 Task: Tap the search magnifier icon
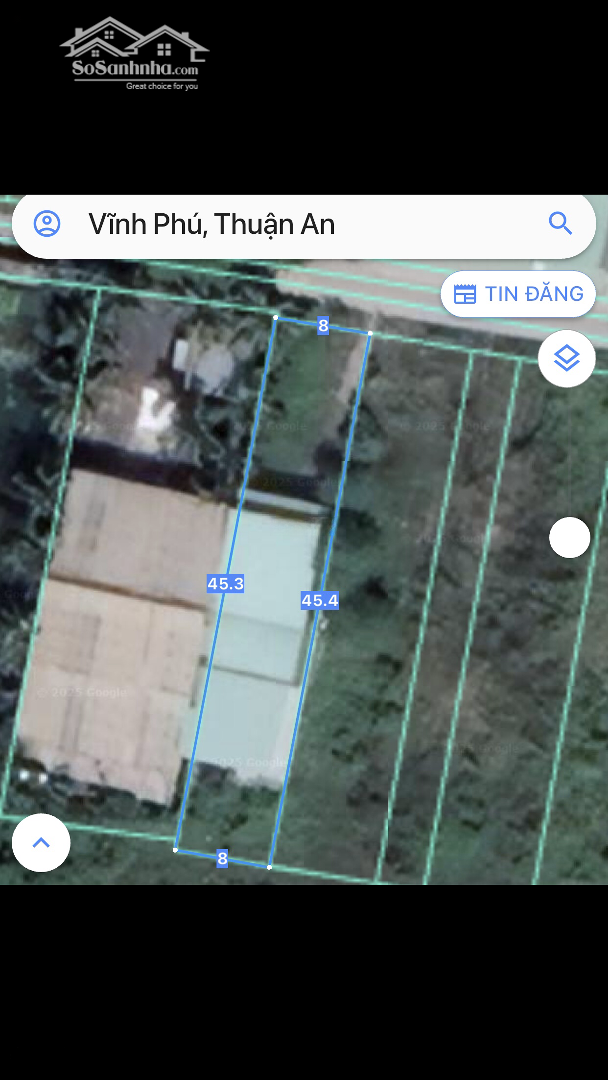(560, 223)
